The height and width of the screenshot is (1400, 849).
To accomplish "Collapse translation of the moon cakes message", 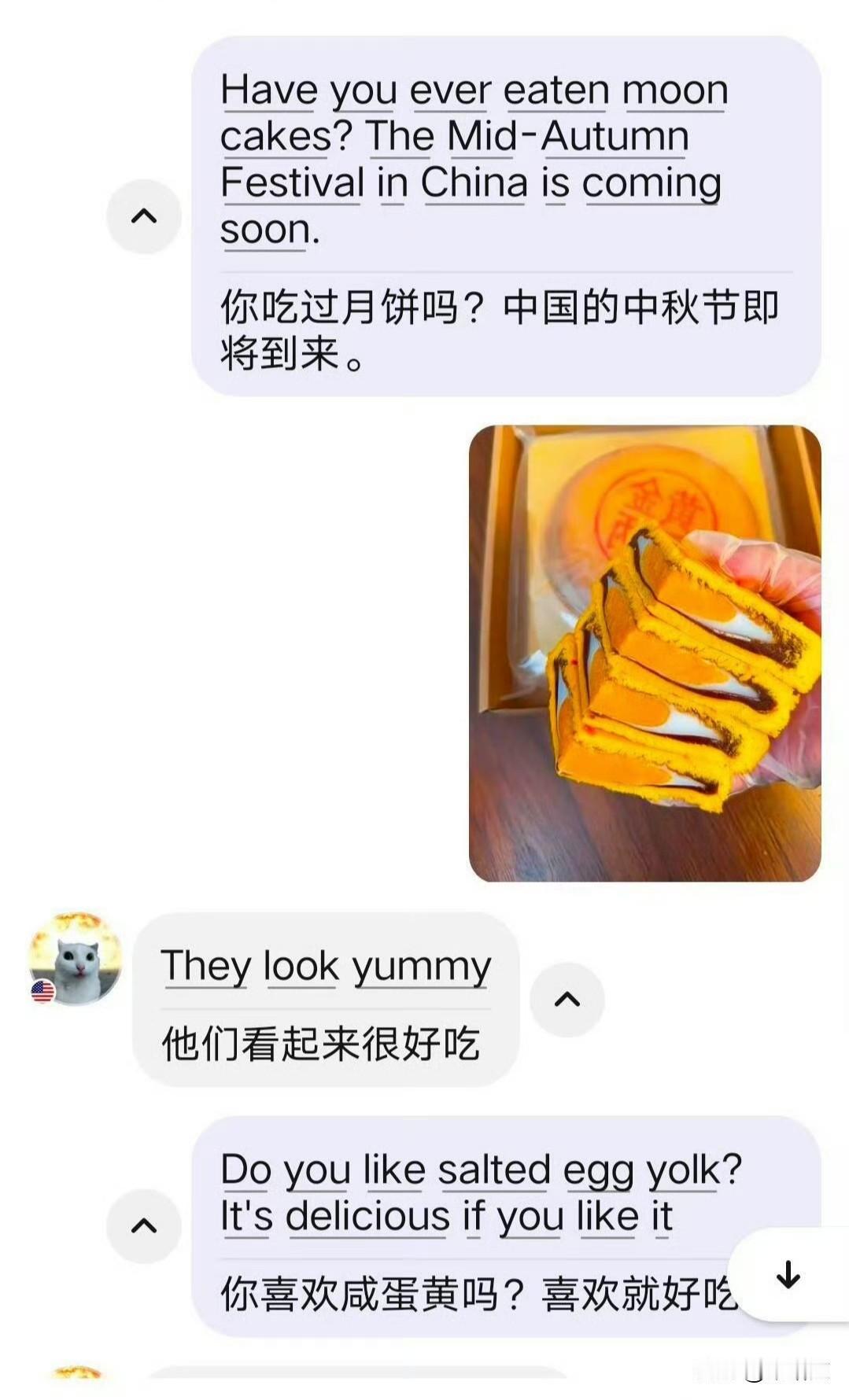I will (144, 216).
